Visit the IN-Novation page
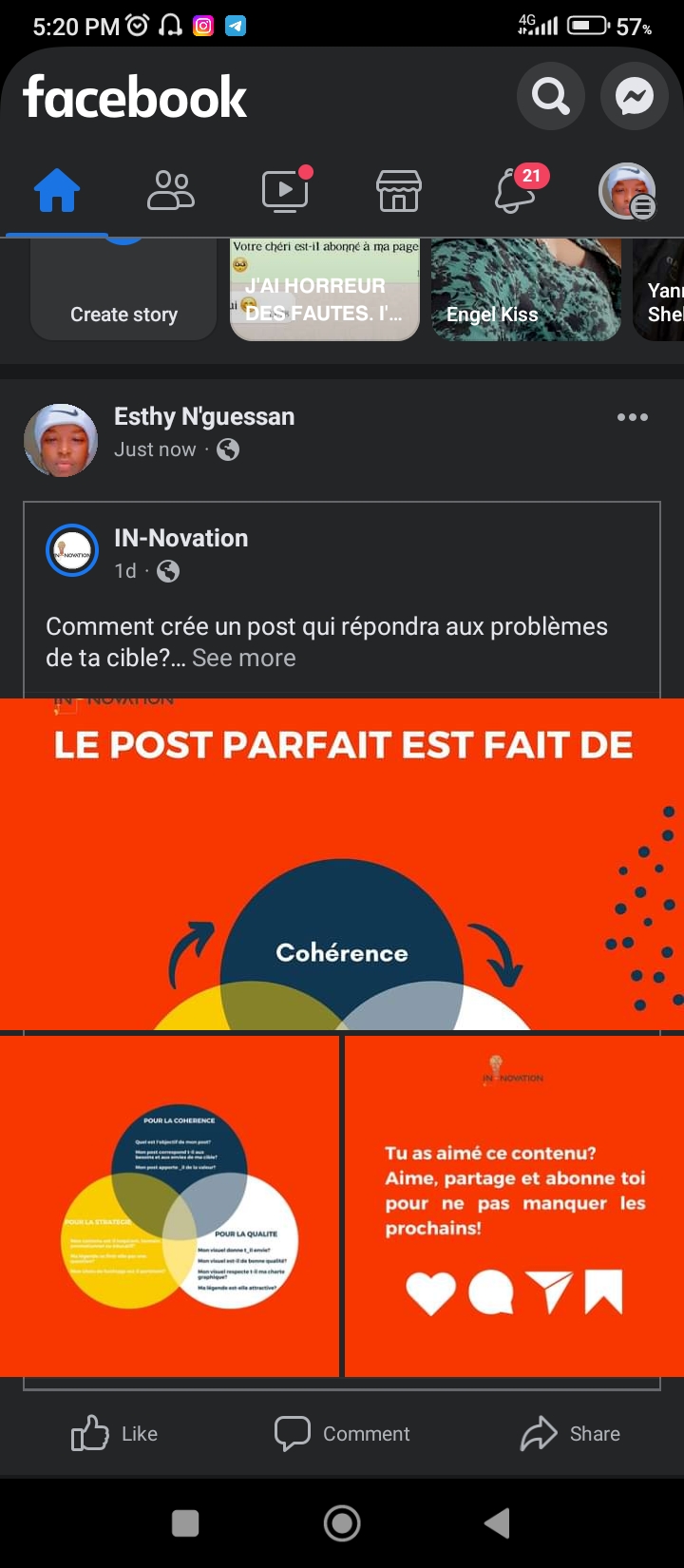Screen dimensions: 684x1568 181,538
